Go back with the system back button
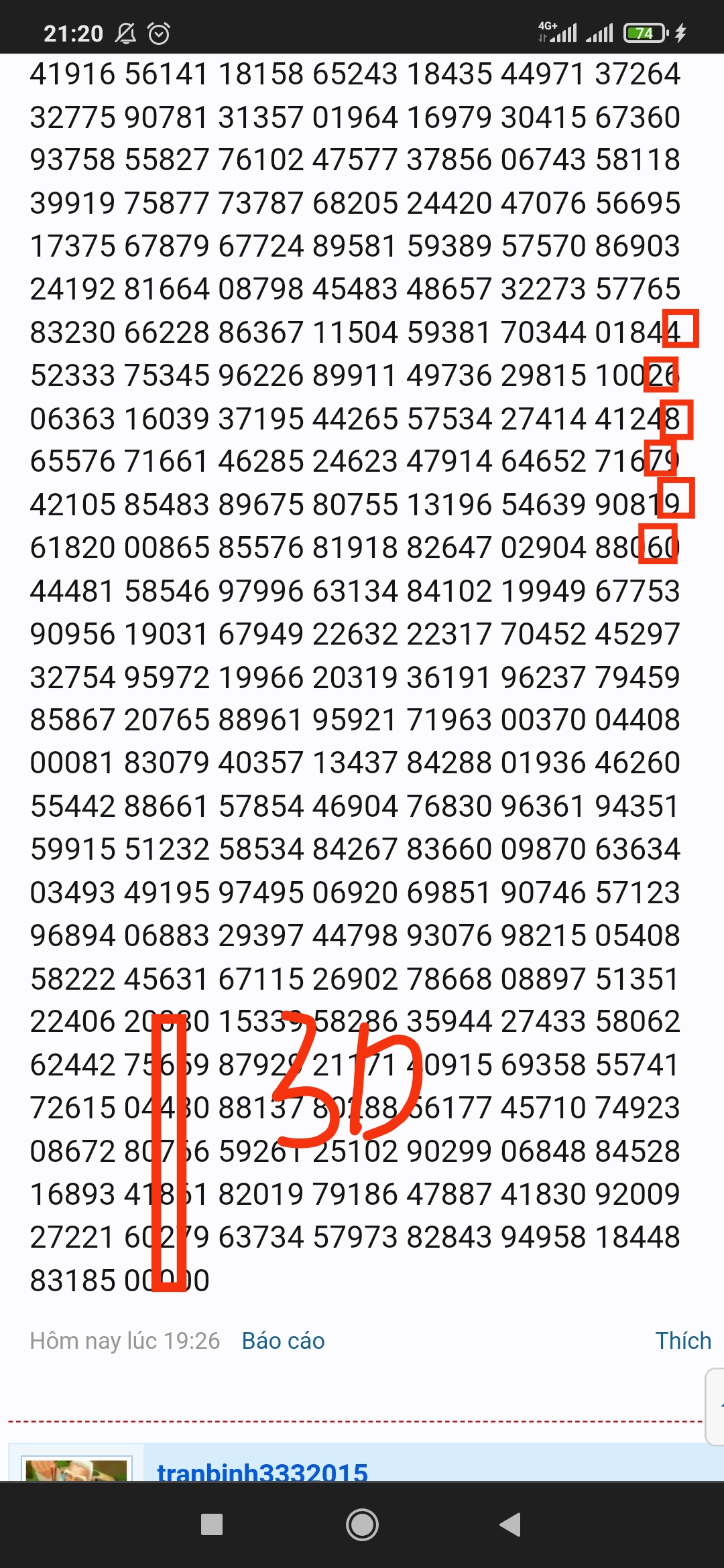 click(511, 1524)
